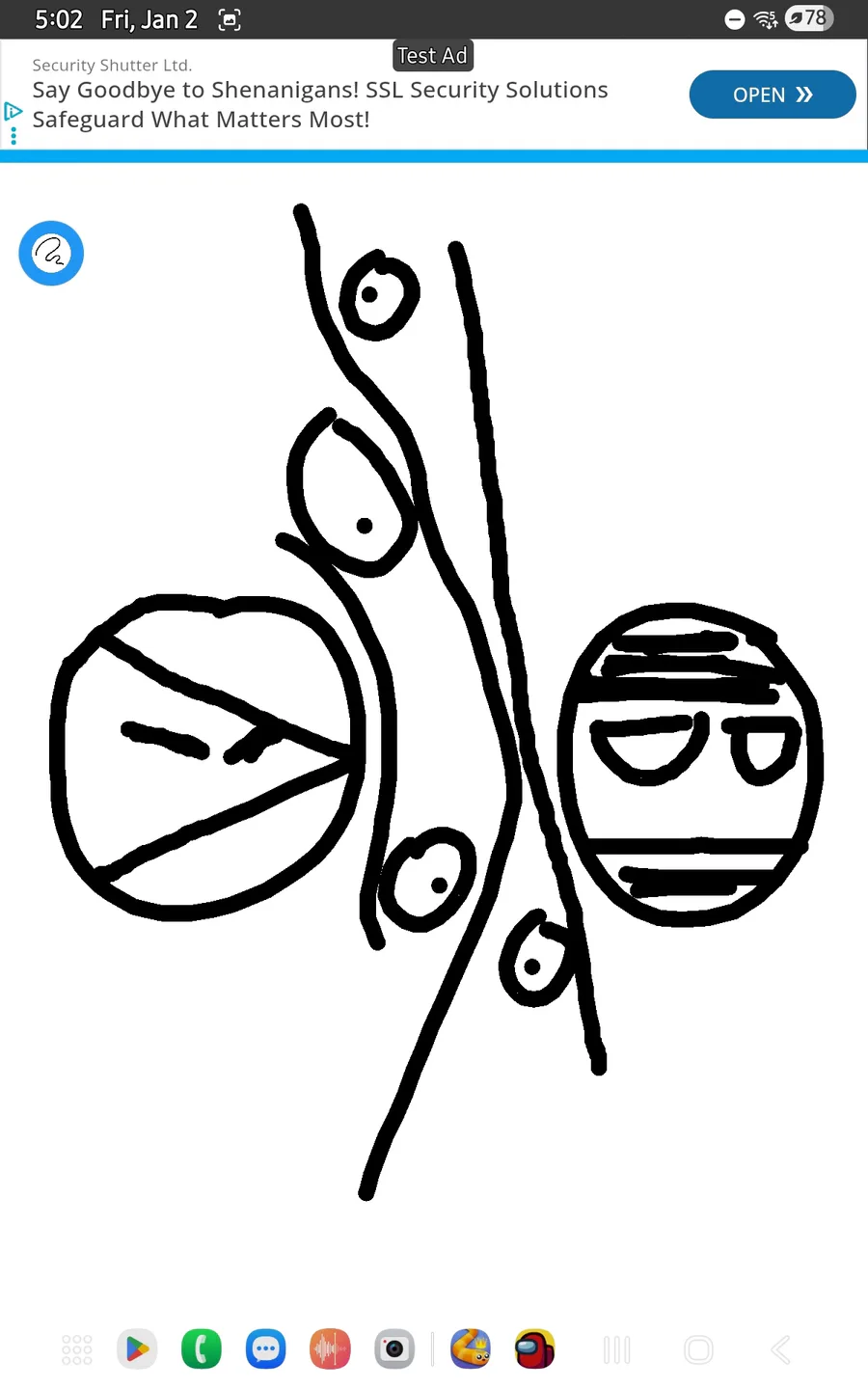
Task: Launch the Among Us app
Action: [534, 1349]
